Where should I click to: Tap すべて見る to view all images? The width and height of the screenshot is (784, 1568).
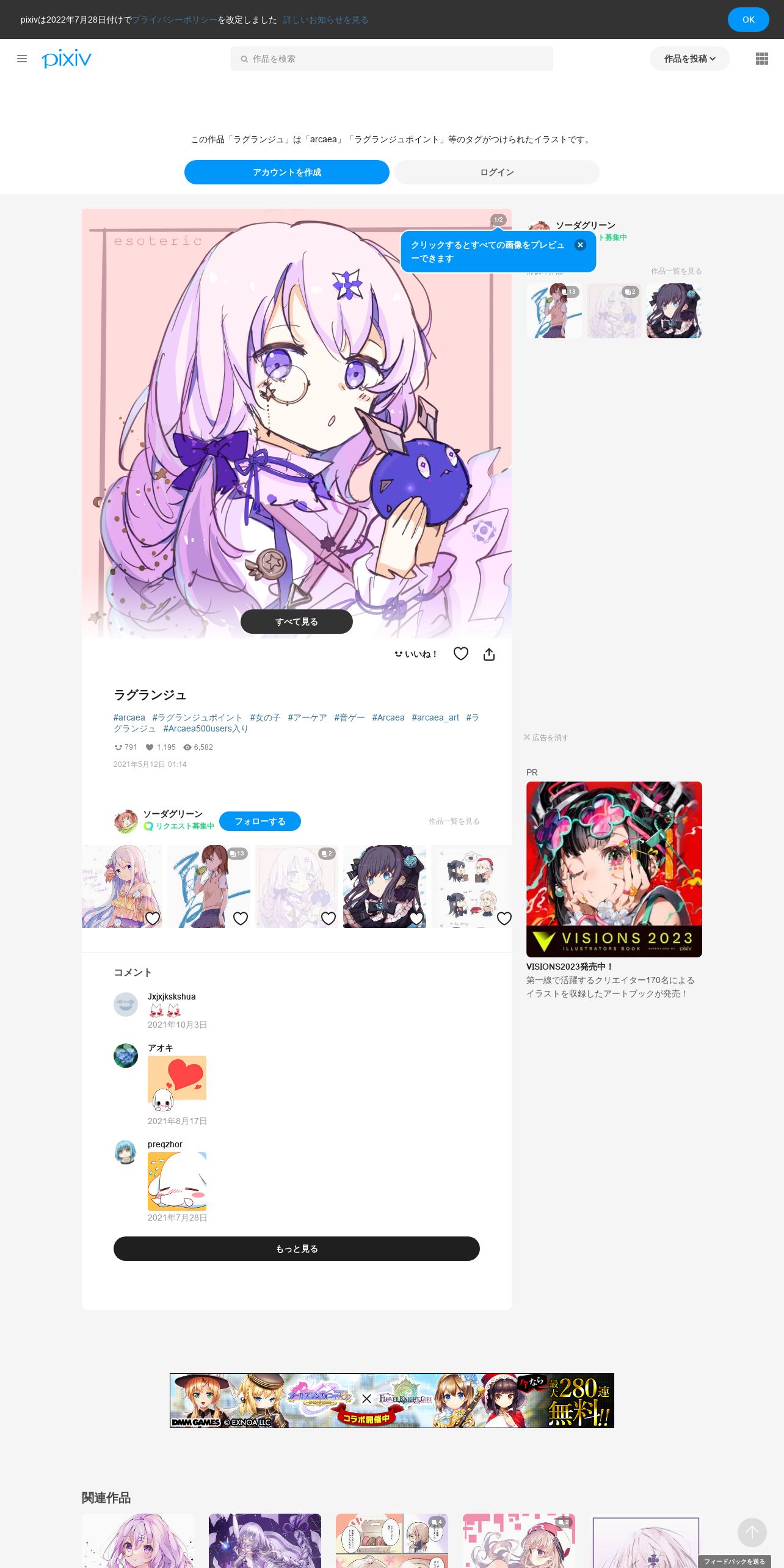[296, 622]
